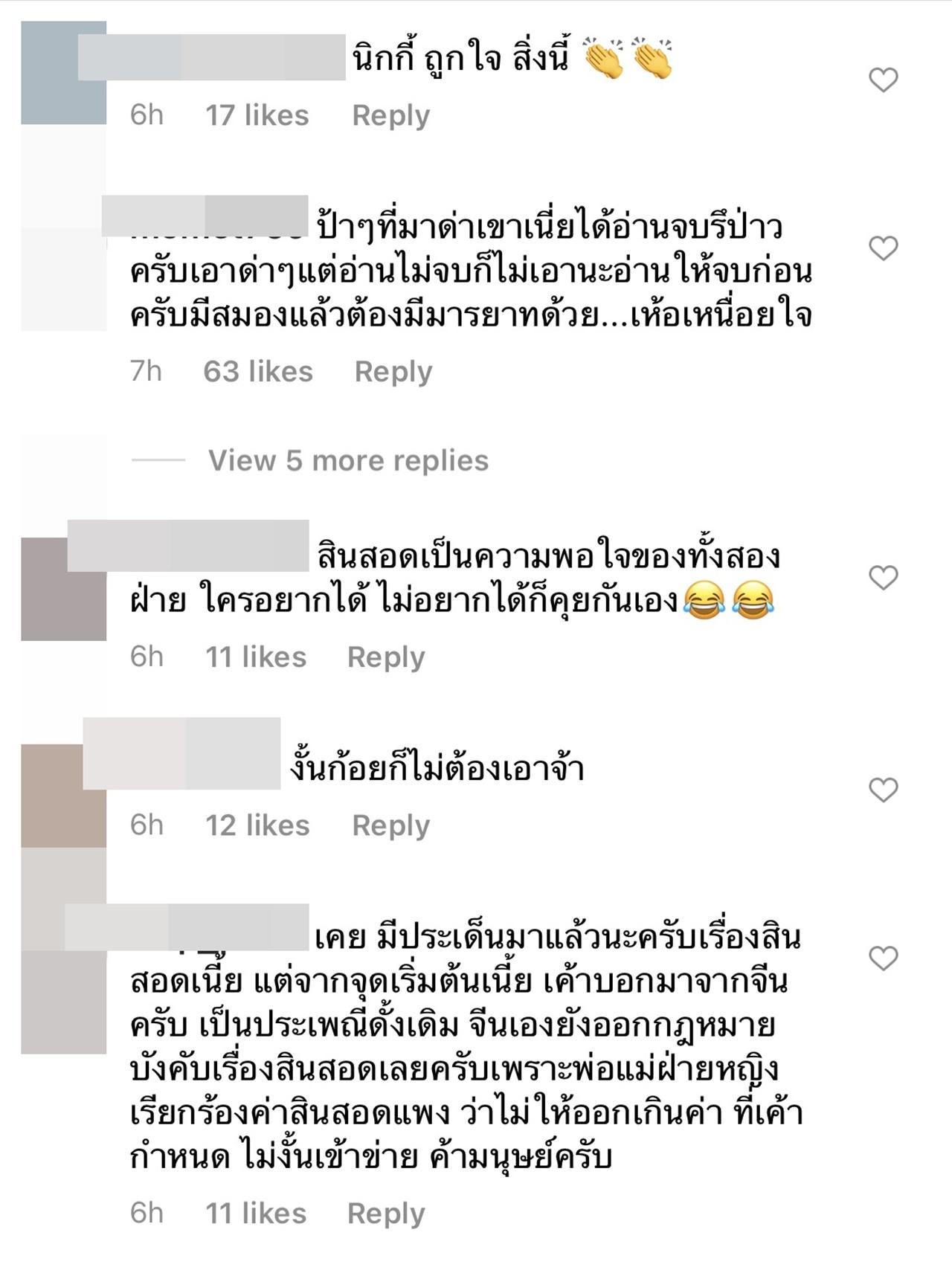View who liked the 63 likes comment
This screenshot has height=1273, width=952.
pyautogui.click(x=258, y=371)
